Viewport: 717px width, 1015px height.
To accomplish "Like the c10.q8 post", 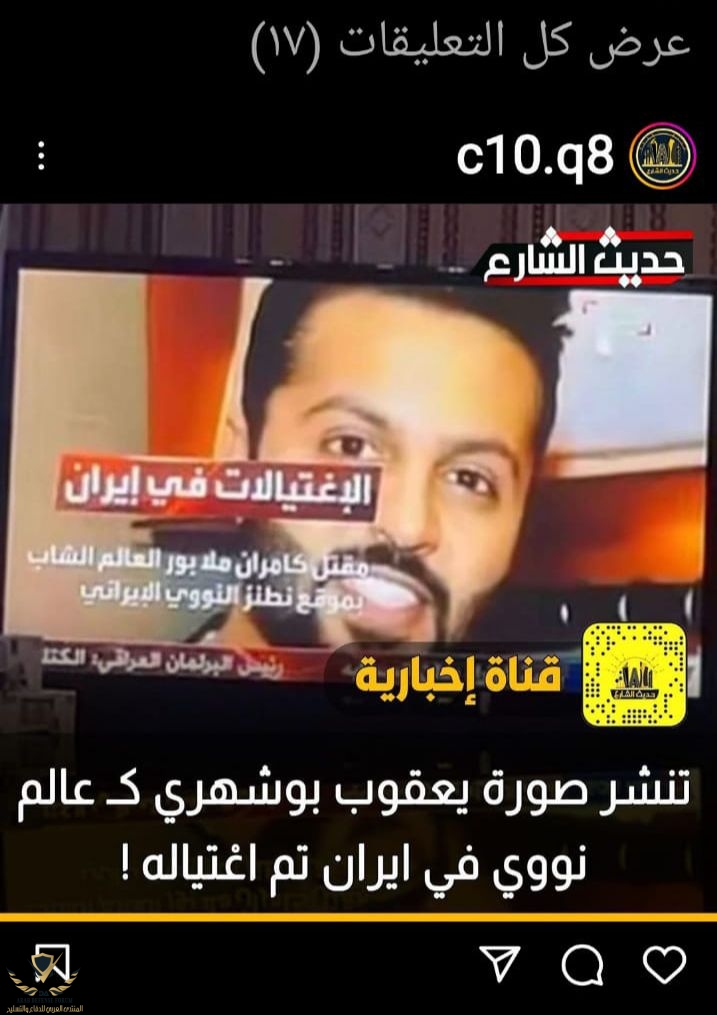I will (x=663, y=964).
